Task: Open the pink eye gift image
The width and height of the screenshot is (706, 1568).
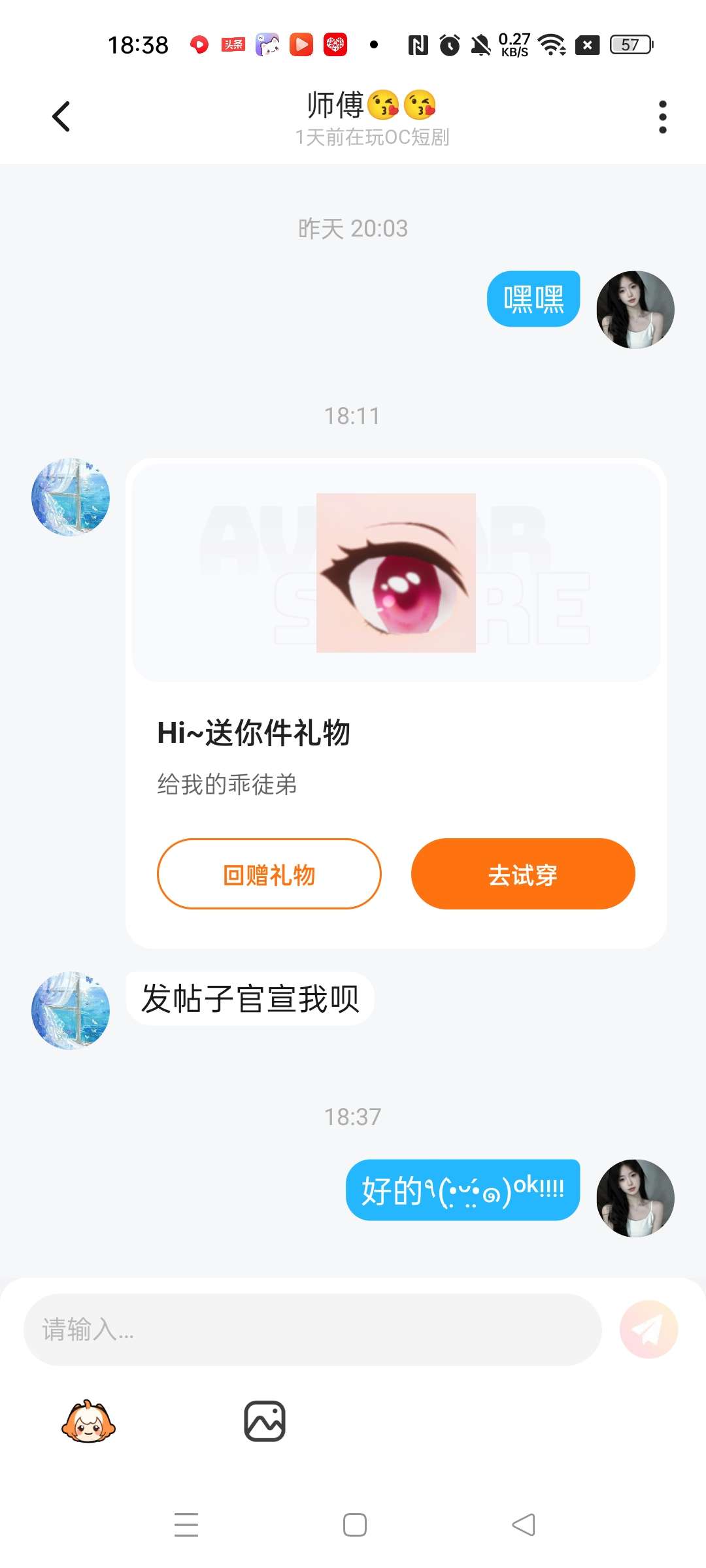Action: point(395,572)
